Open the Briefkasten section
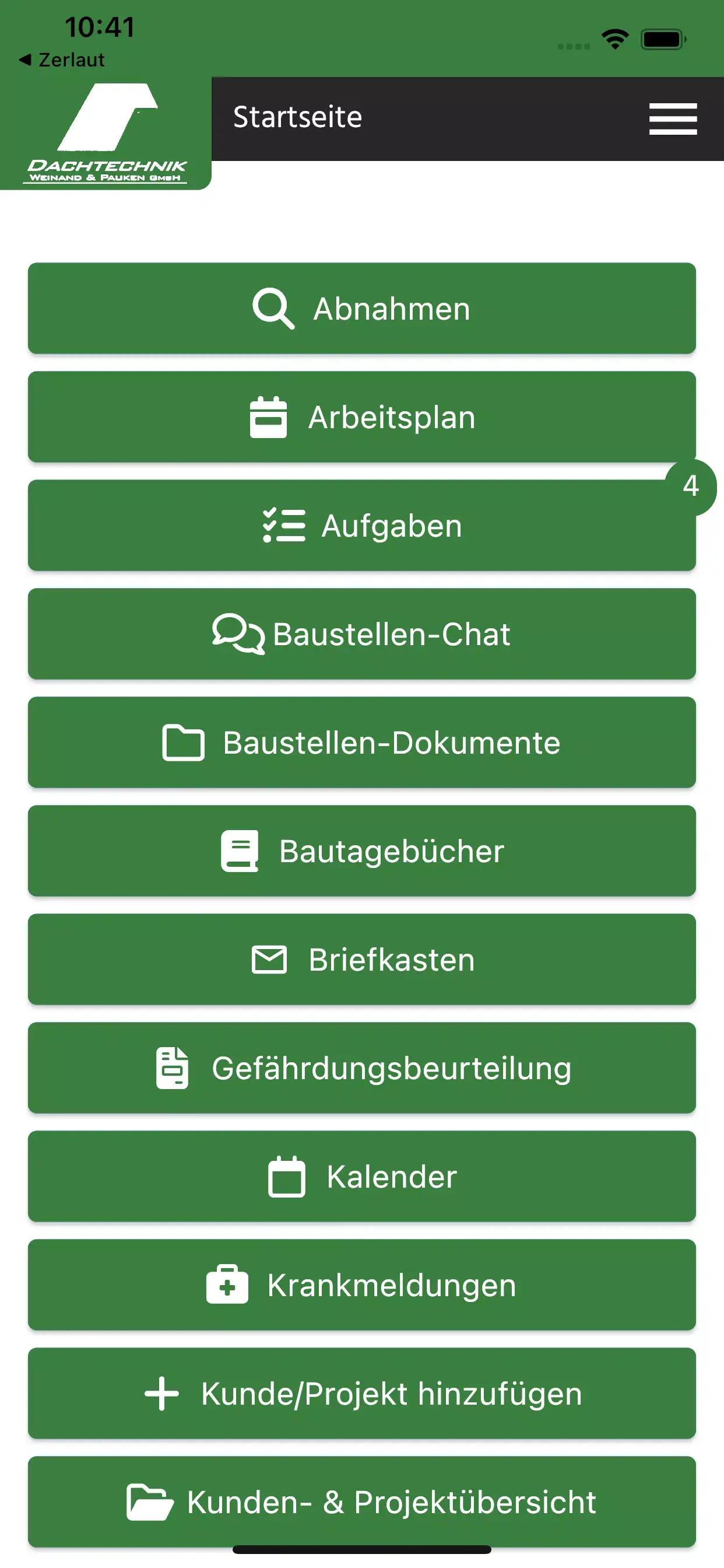The height and width of the screenshot is (1568, 724). (x=362, y=960)
